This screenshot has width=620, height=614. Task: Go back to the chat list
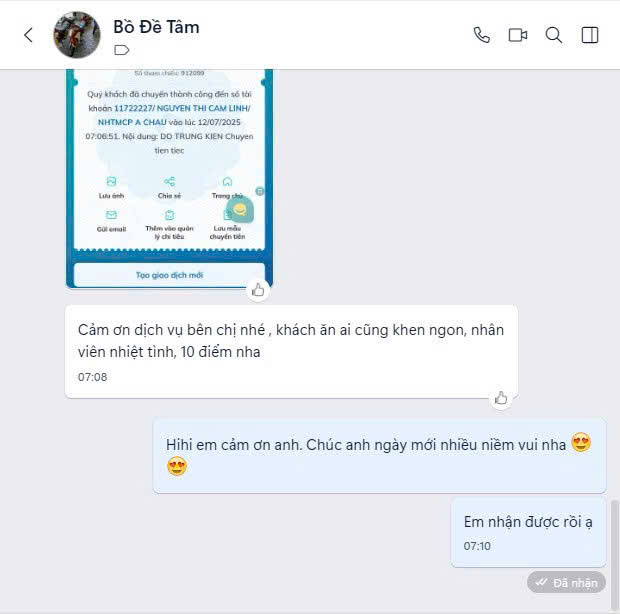(28, 35)
